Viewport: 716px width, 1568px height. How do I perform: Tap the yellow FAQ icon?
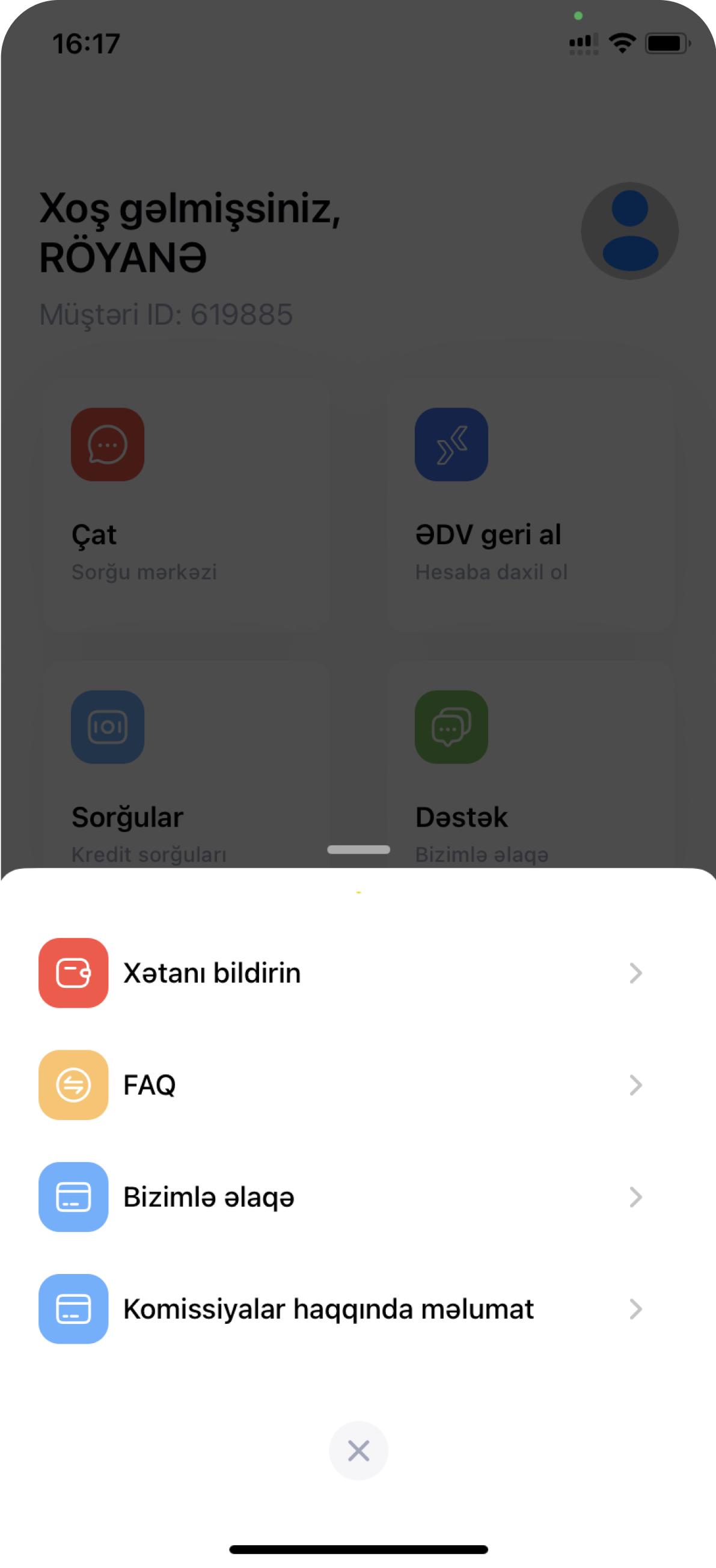(x=73, y=1085)
